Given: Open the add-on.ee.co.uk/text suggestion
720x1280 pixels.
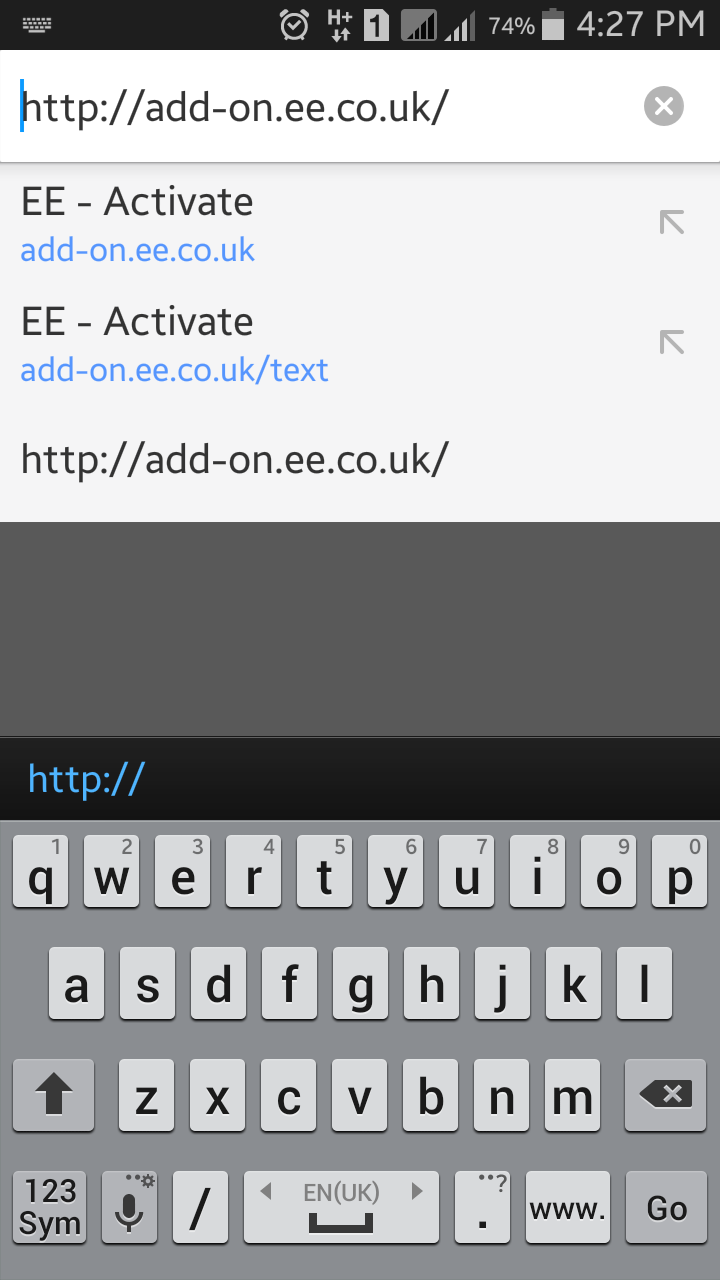Looking at the screenshot, I should click(320, 344).
